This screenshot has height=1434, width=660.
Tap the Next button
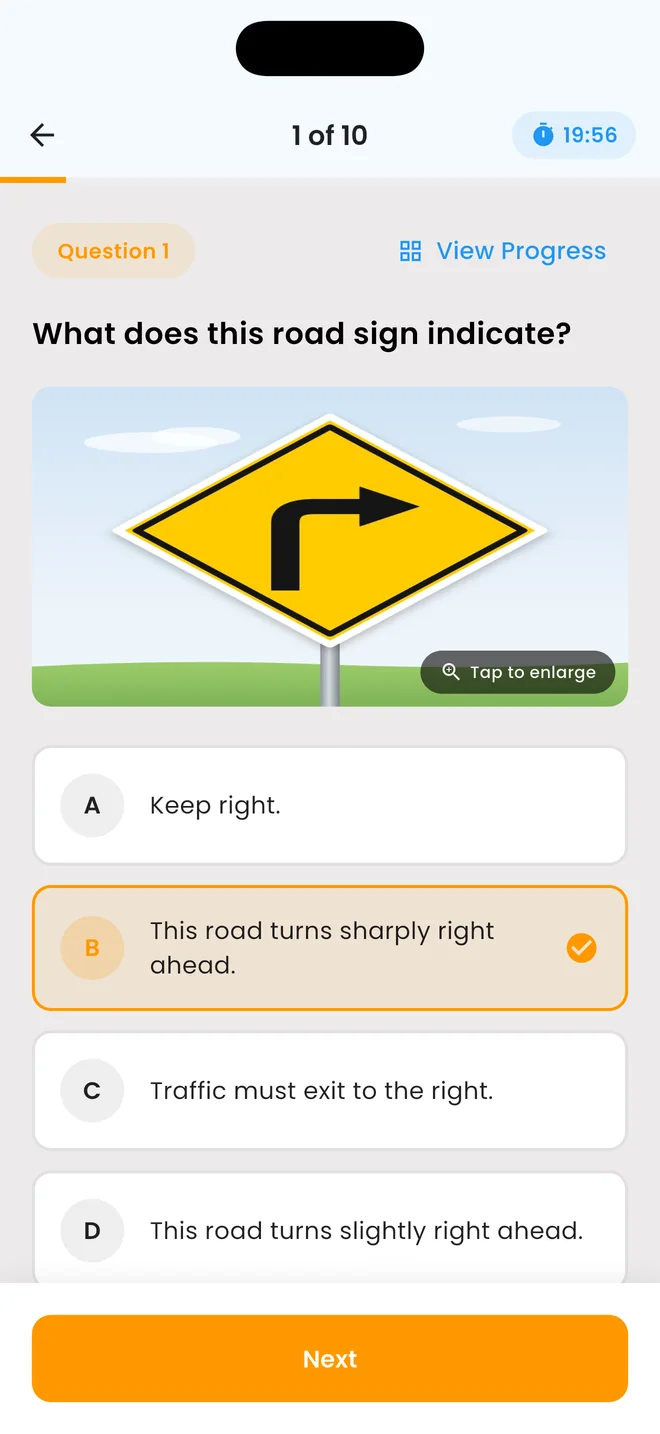(x=330, y=1358)
